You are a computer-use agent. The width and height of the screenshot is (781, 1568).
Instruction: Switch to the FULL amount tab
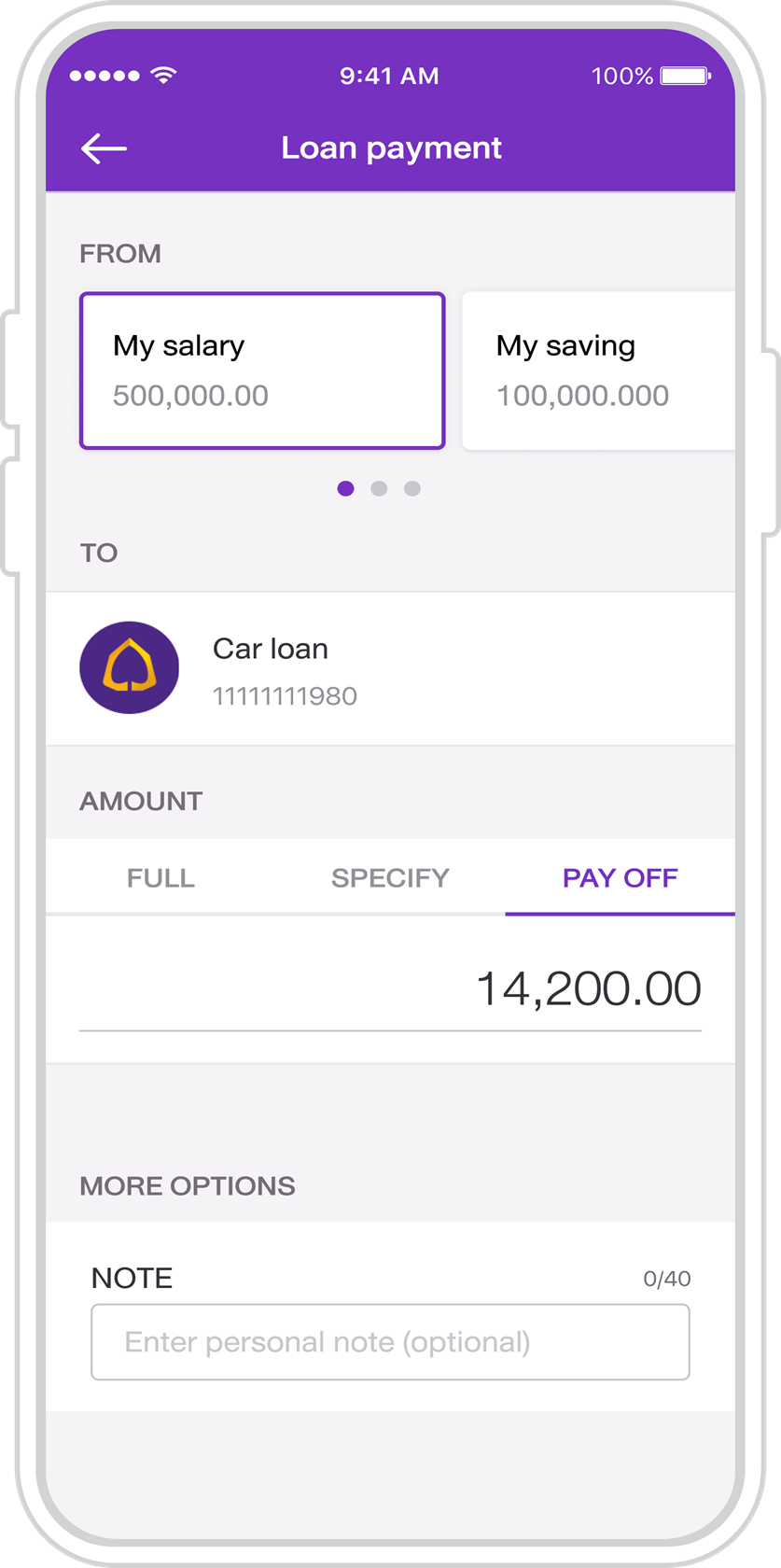point(160,877)
